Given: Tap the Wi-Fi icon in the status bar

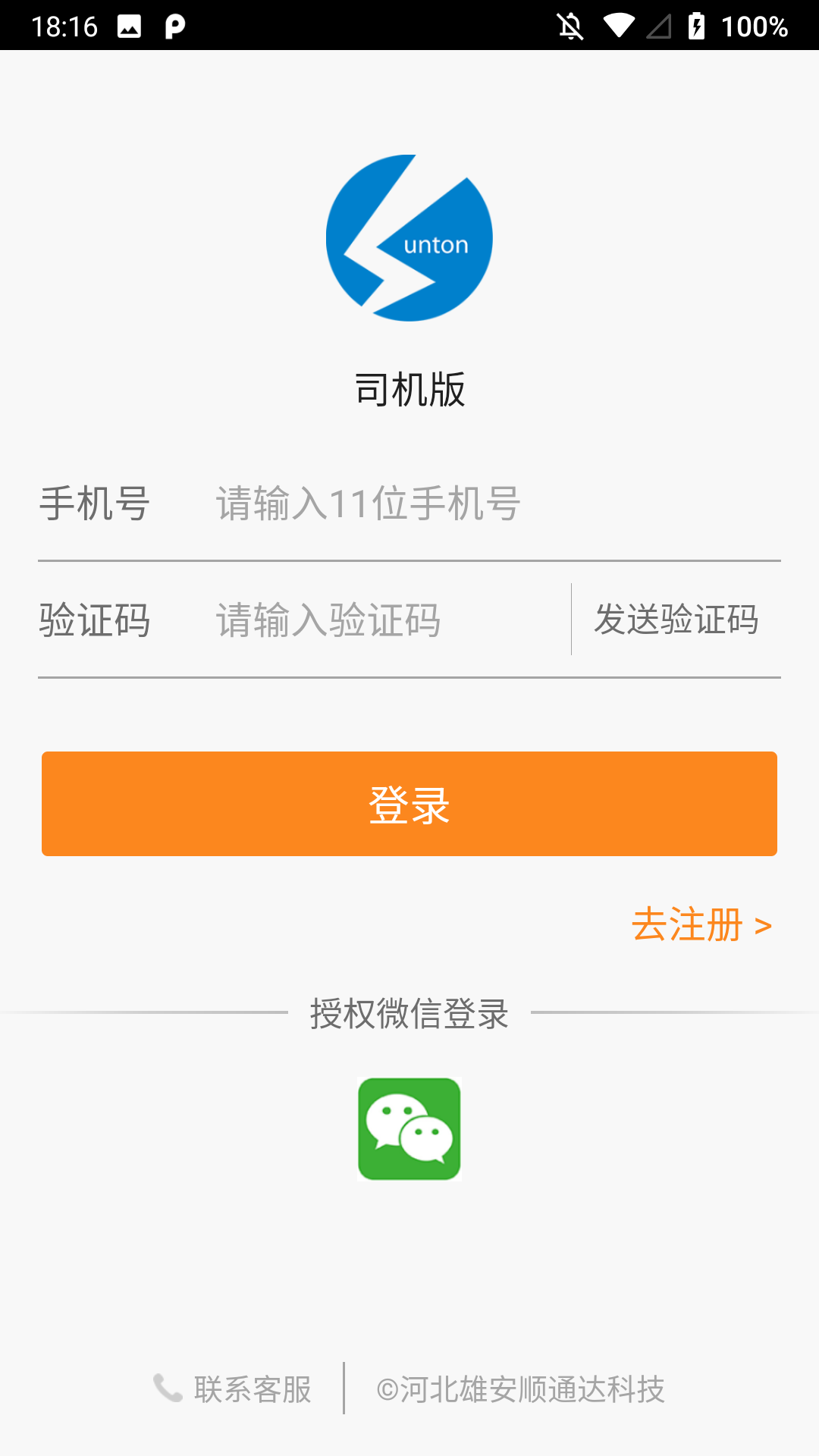Looking at the screenshot, I should (619, 25).
